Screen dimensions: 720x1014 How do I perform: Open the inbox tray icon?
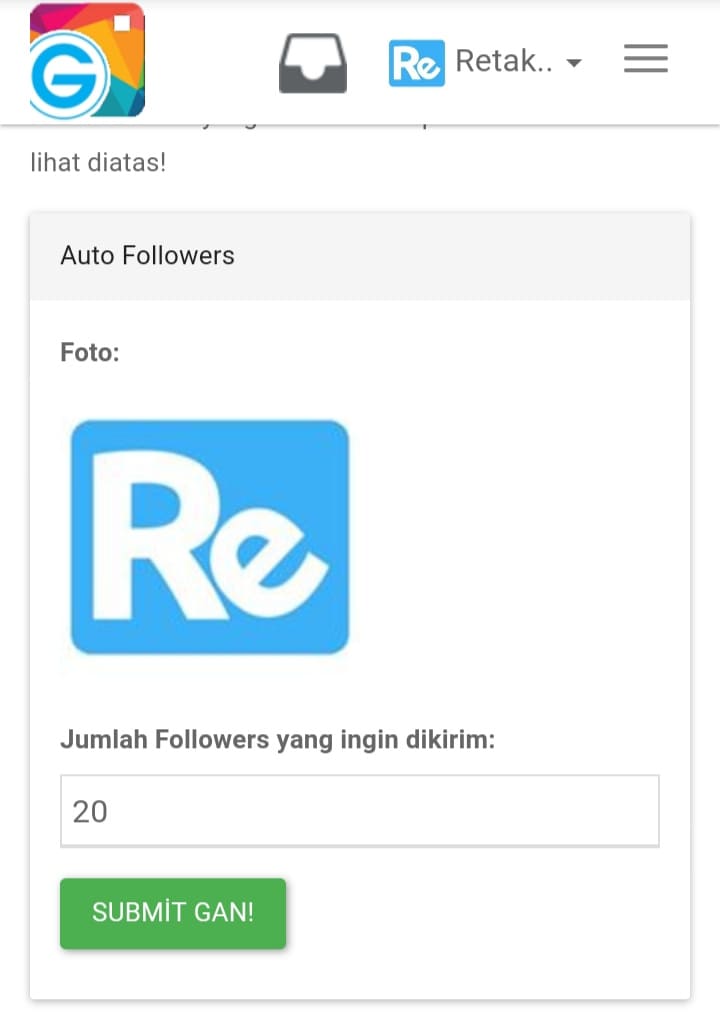click(x=312, y=63)
